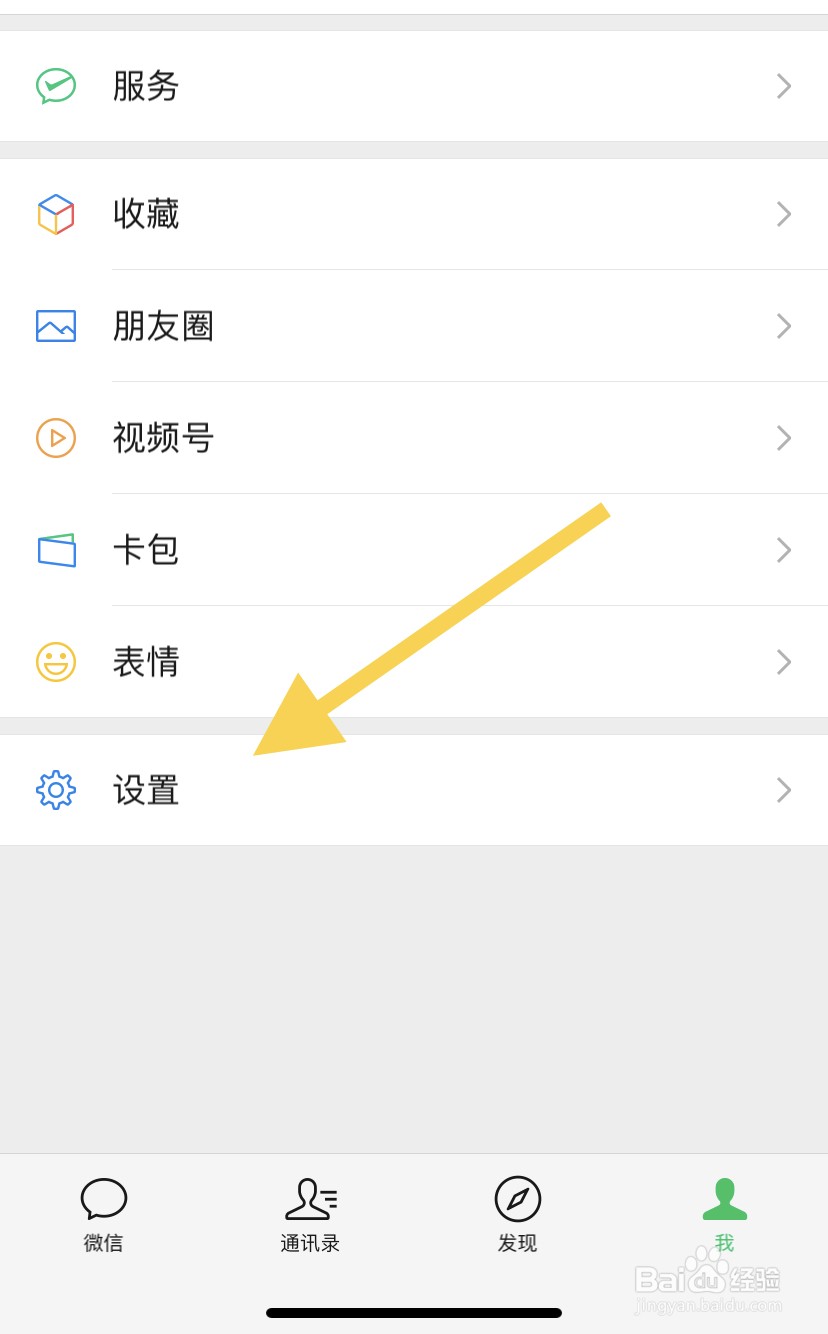Viewport: 828px width, 1334px height.
Task: Expand the Settings row chevron
Action: [x=784, y=790]
